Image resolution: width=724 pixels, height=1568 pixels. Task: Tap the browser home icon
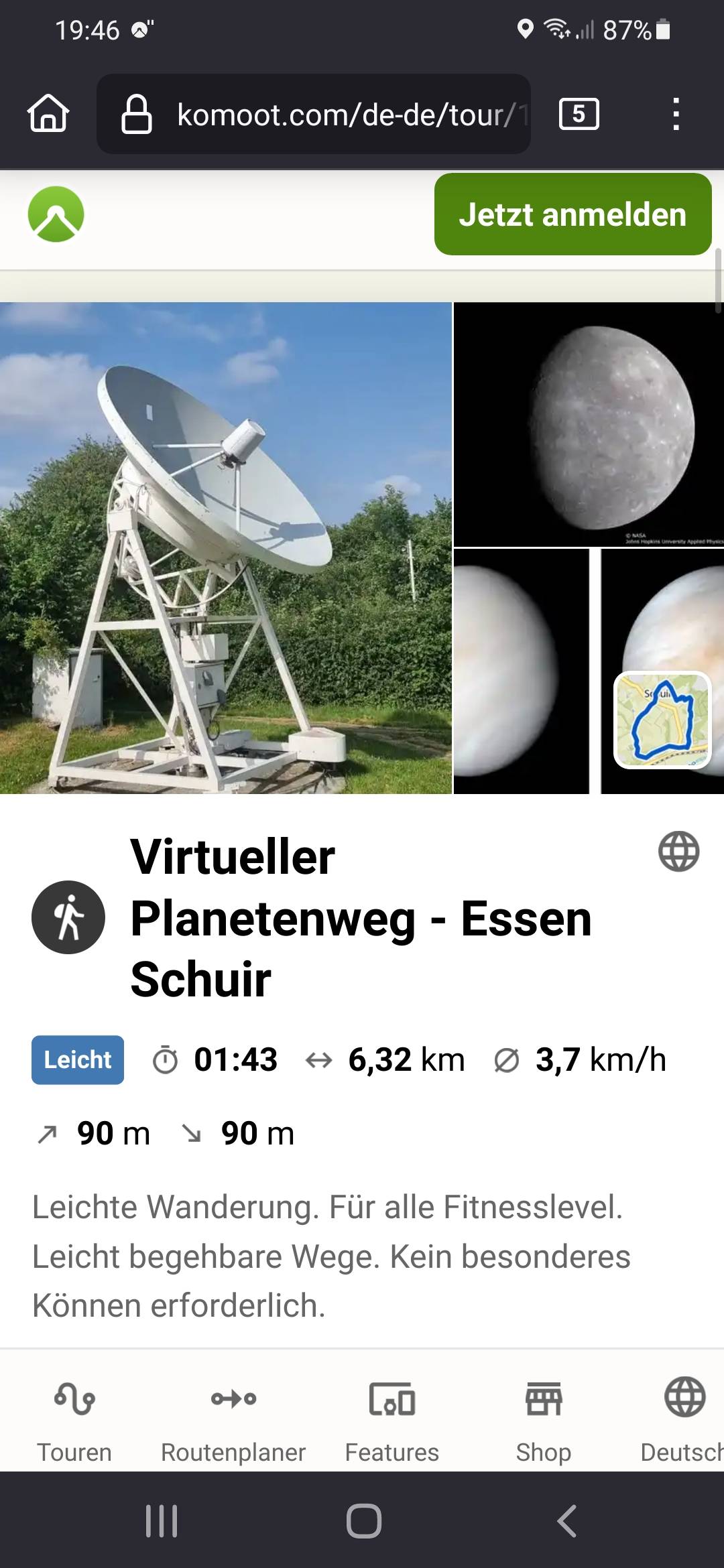click(48, 113)
